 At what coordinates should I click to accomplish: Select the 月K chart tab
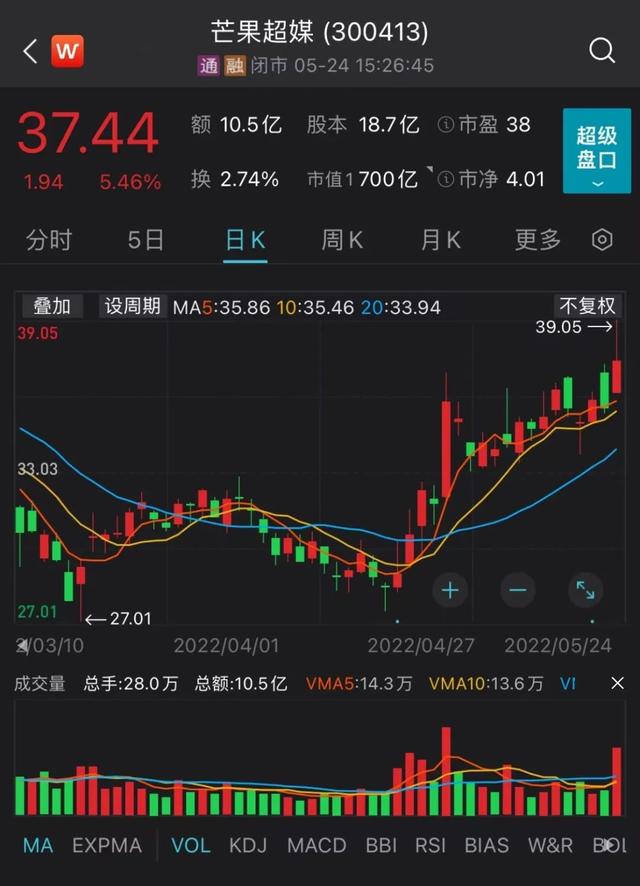tap(440, 240)
